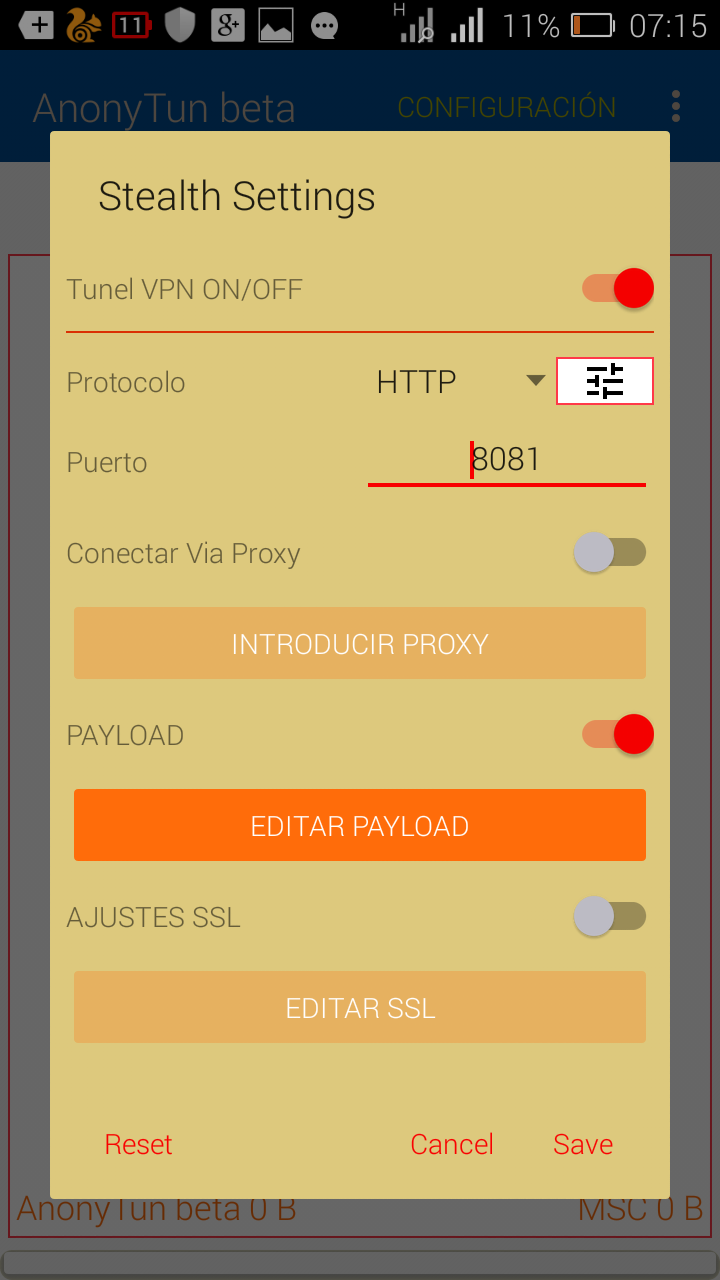This screenshot has width=720, height=1280.
Task: Tap the INTRODUCIR PROXY button
Action: click(360, 643)
